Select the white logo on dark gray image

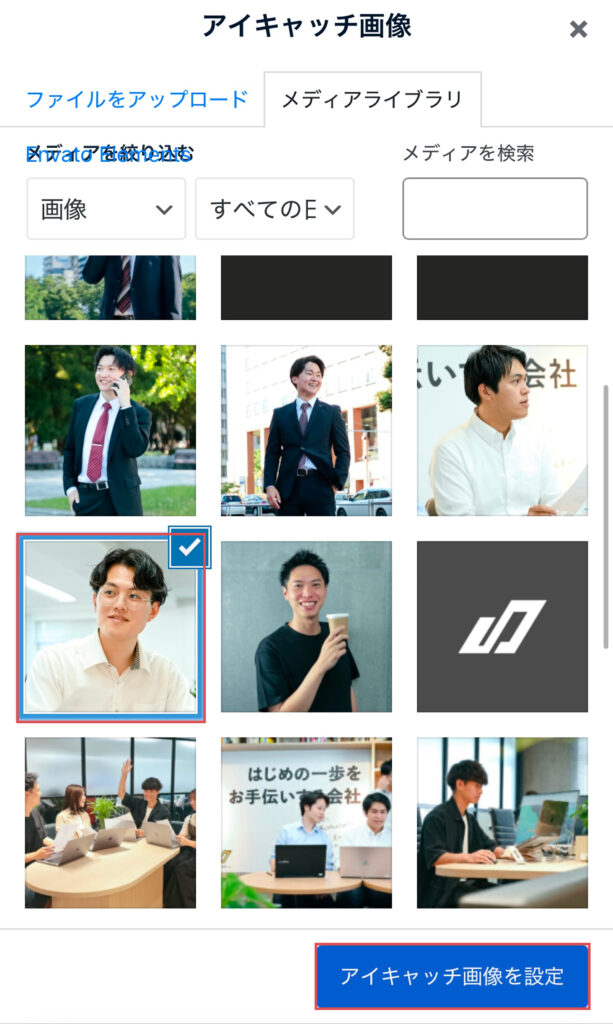502,627
